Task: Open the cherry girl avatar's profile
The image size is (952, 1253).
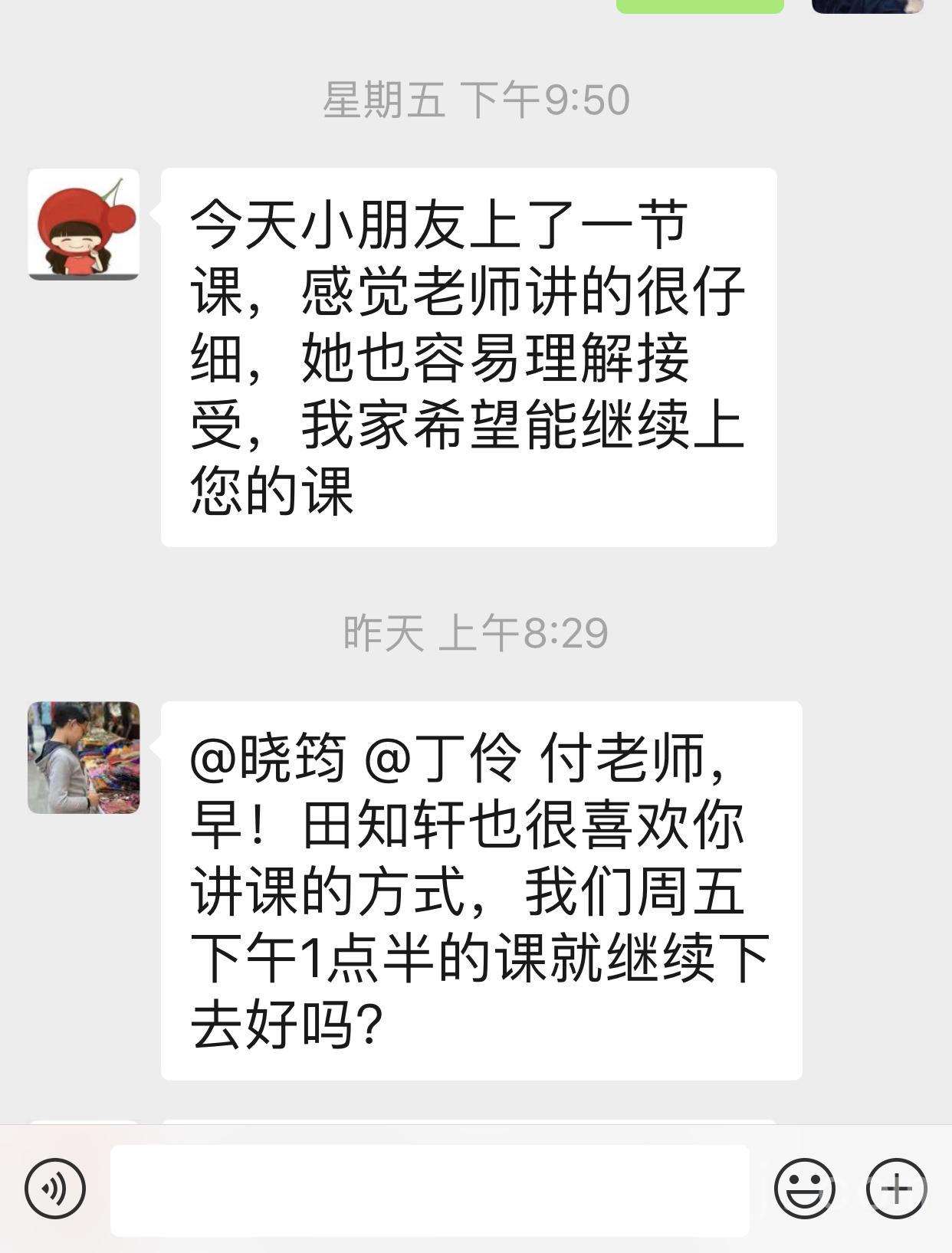Action: point(84,225)
